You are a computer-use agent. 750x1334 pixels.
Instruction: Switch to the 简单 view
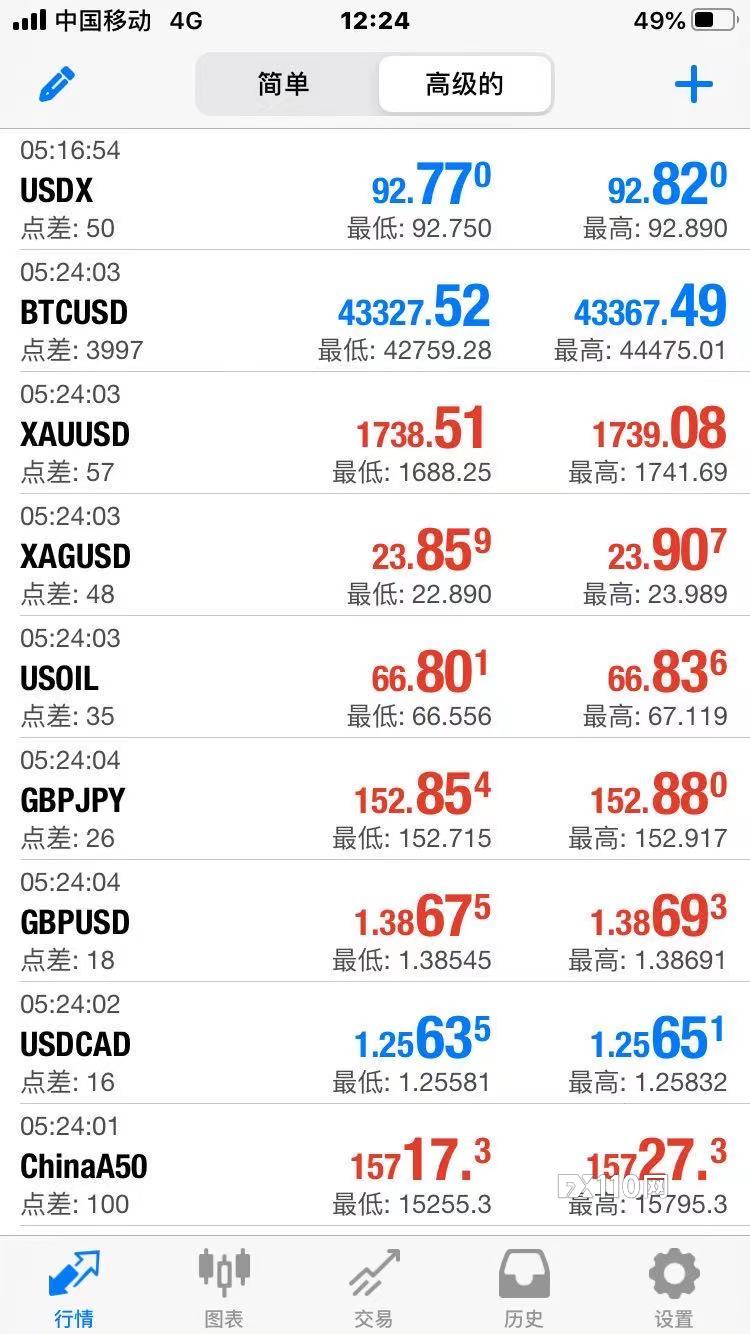(x=284, y=84)
